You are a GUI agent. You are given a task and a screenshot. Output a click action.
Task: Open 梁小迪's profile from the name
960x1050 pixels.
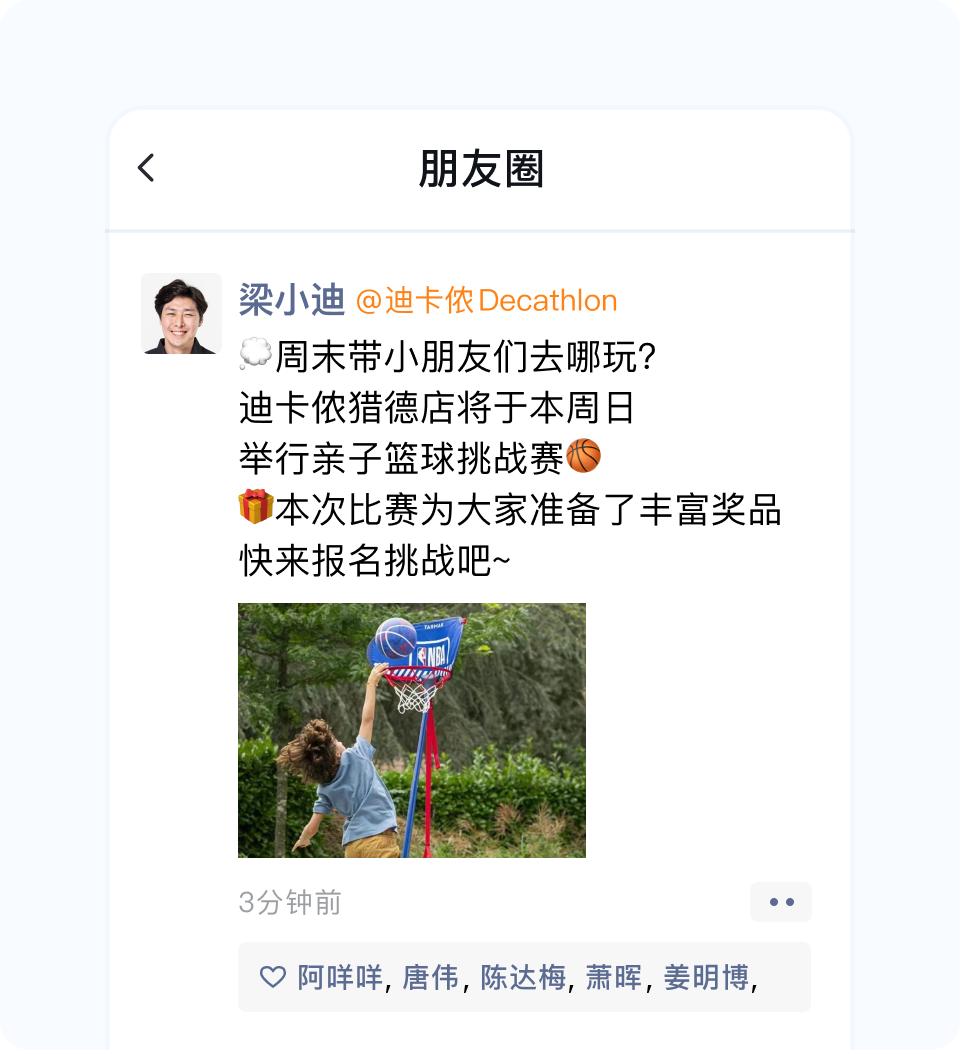point(291,300)
